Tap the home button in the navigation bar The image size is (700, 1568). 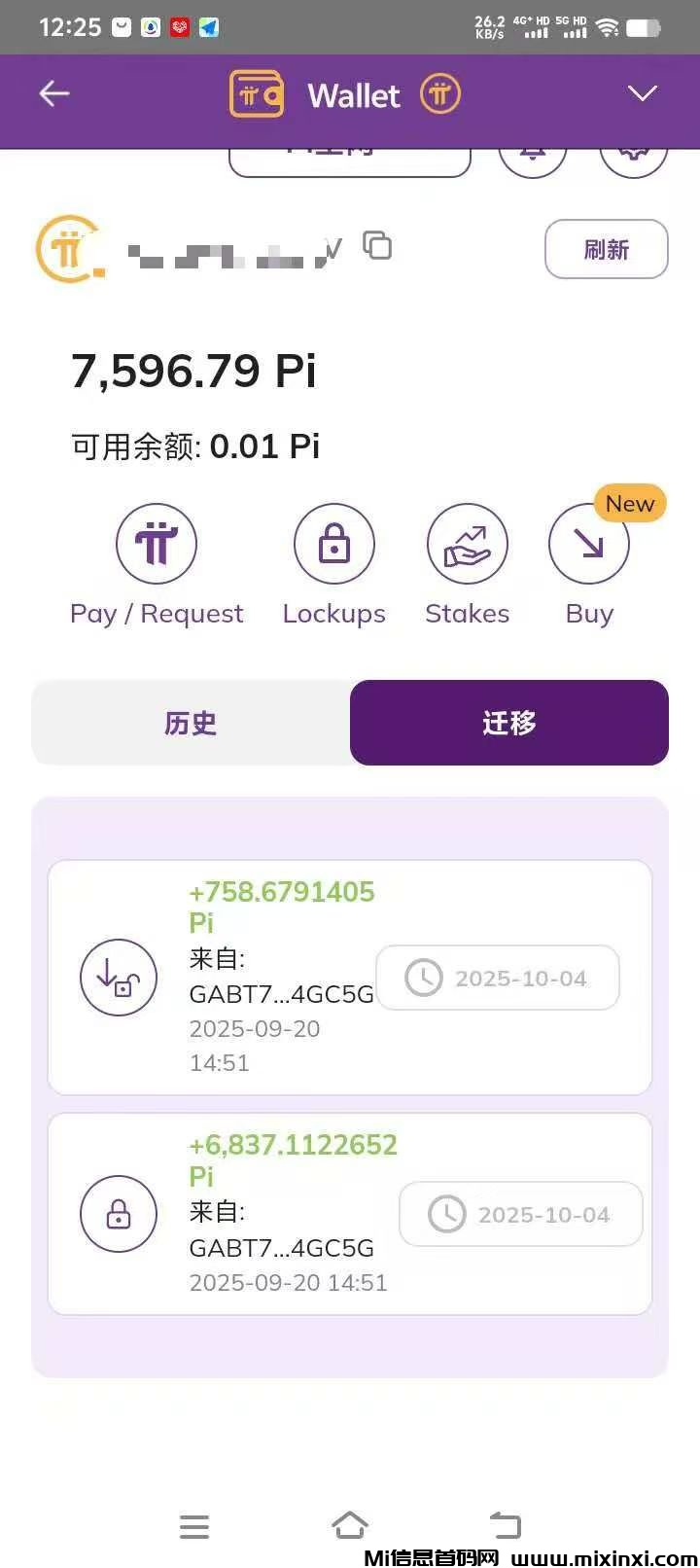tap(350, 1525)
